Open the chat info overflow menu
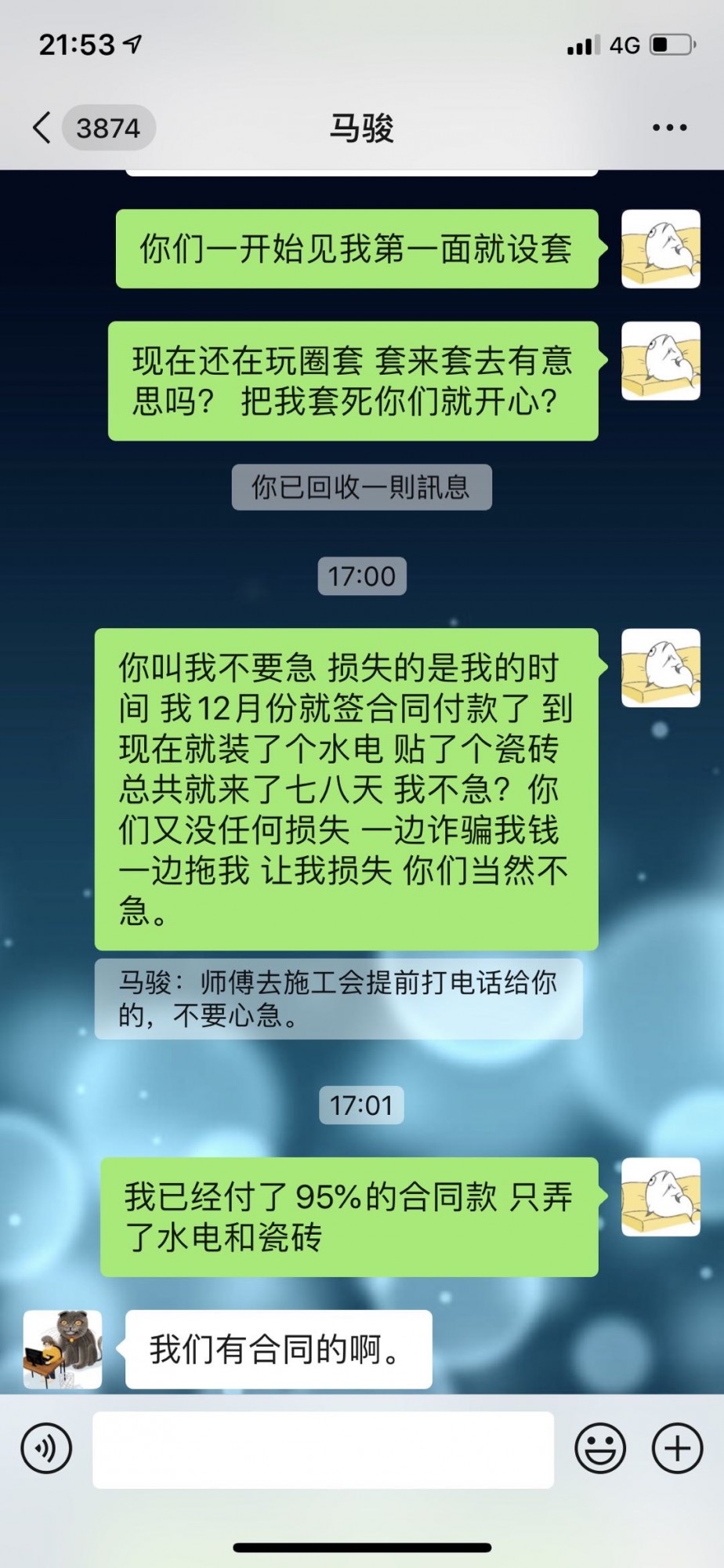Image resolution: width=724 pixels, height=1568 pixels. 670,128
